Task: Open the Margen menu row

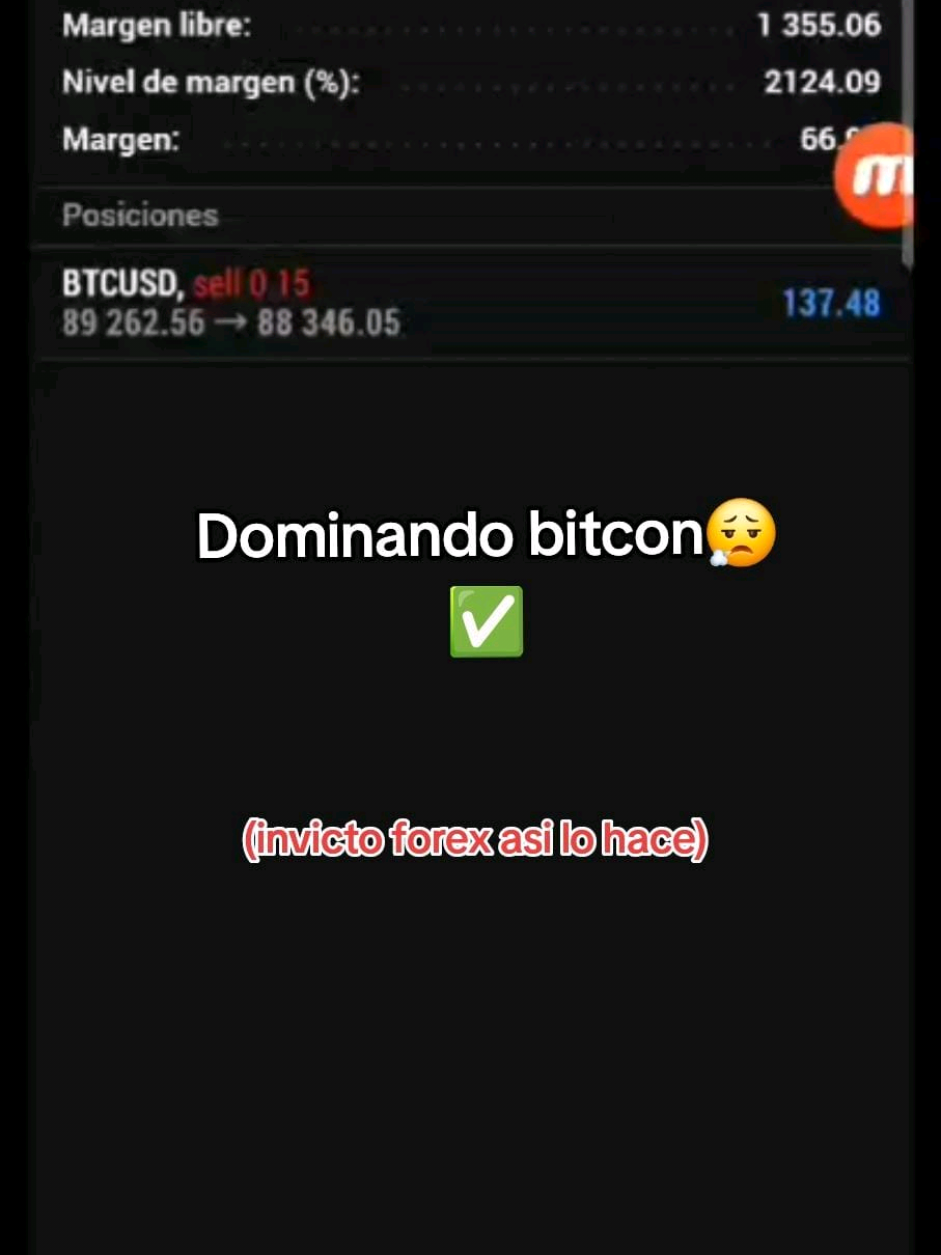Action: [x=119, y=141]
